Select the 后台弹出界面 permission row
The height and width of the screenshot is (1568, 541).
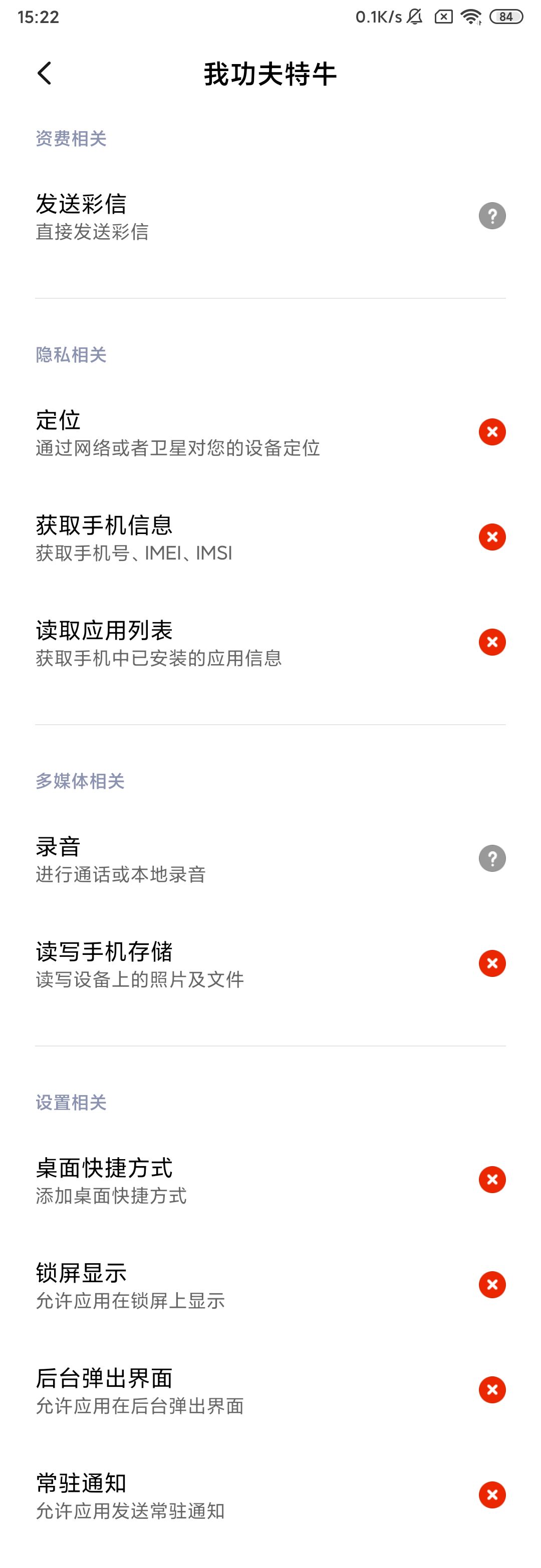270,1390
